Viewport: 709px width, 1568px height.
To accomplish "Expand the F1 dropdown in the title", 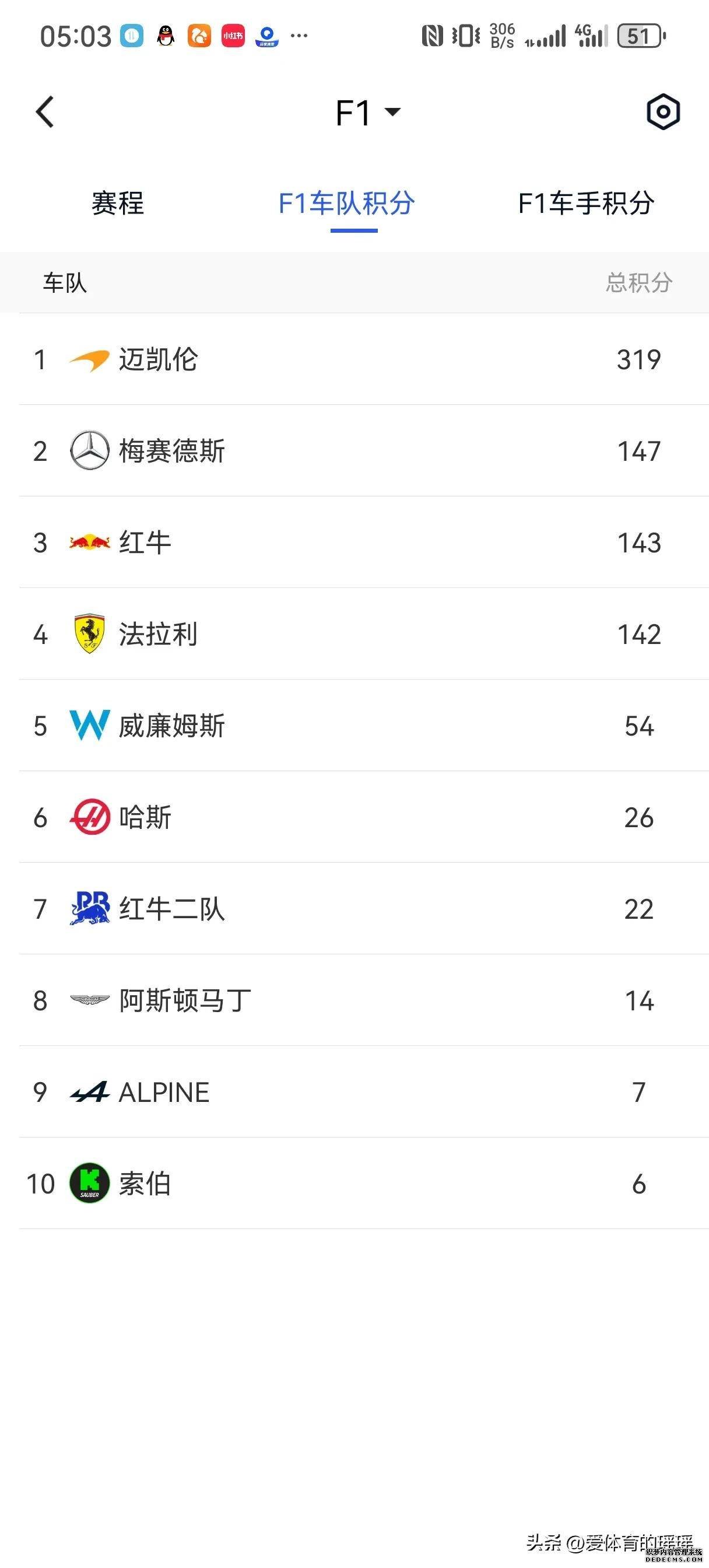I will pyautogui.click(x=367, y=113).
